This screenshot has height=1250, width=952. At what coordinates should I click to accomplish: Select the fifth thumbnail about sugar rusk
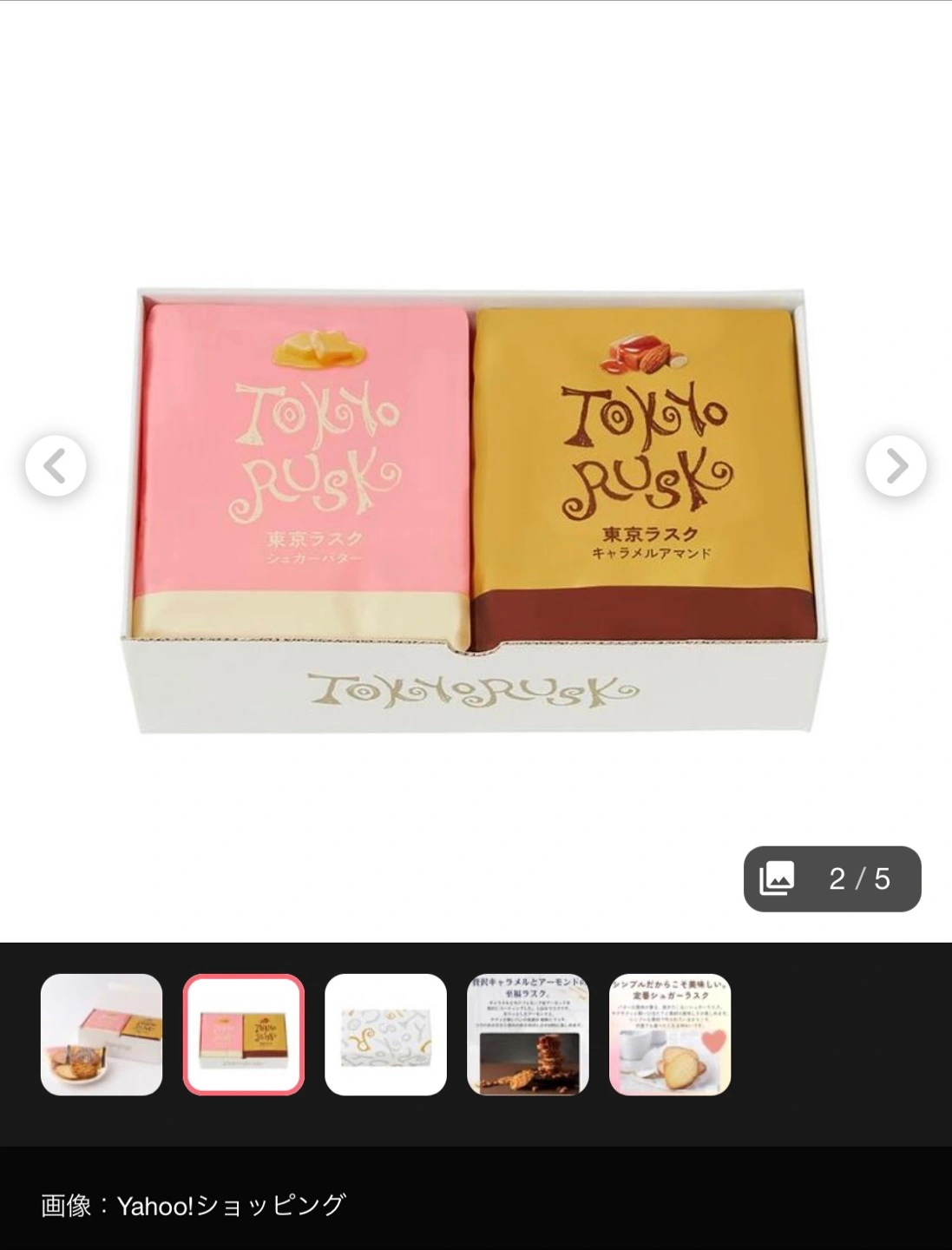pyautogui.click(x=670, y=1035)
